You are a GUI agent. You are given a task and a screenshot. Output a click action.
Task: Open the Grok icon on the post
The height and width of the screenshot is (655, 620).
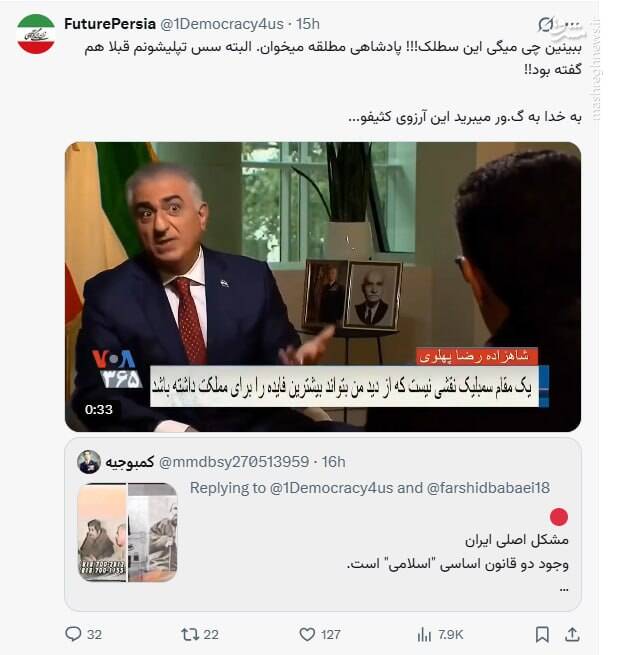point(546,24)
